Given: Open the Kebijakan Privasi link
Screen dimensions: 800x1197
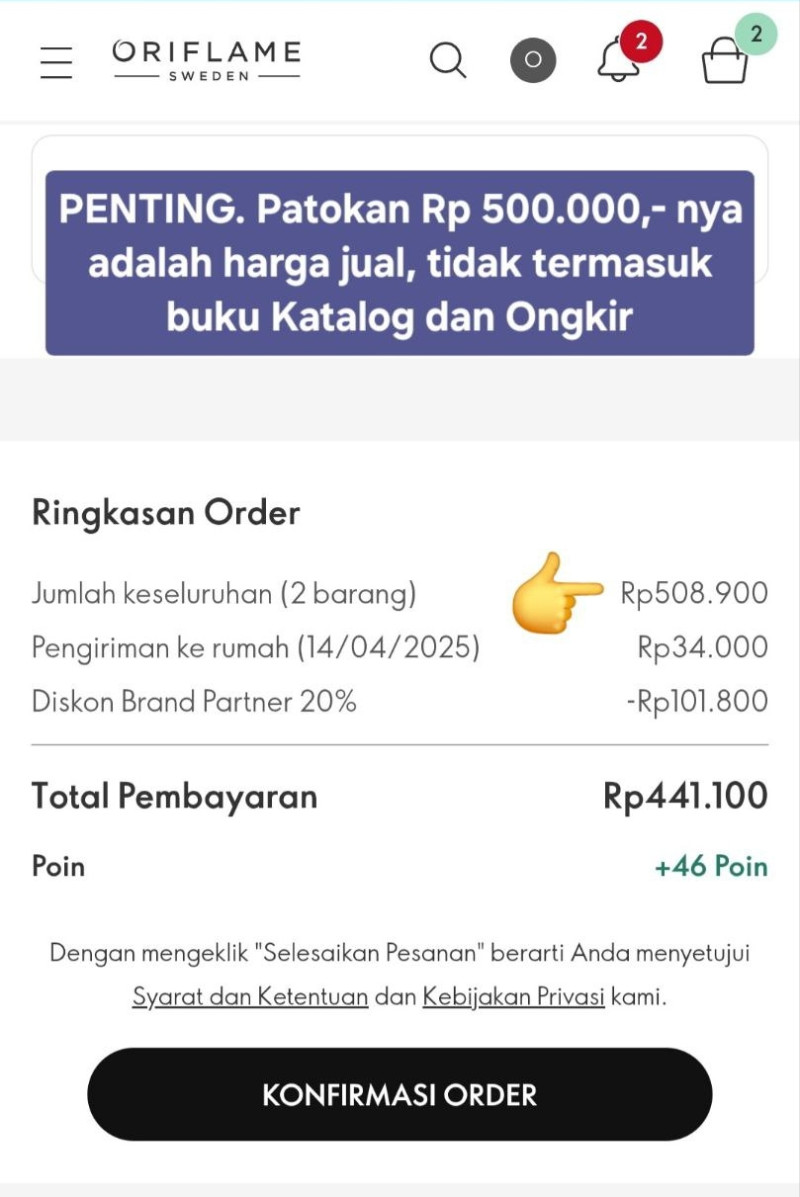Looking at the screenshot, I should coord(513,997).
